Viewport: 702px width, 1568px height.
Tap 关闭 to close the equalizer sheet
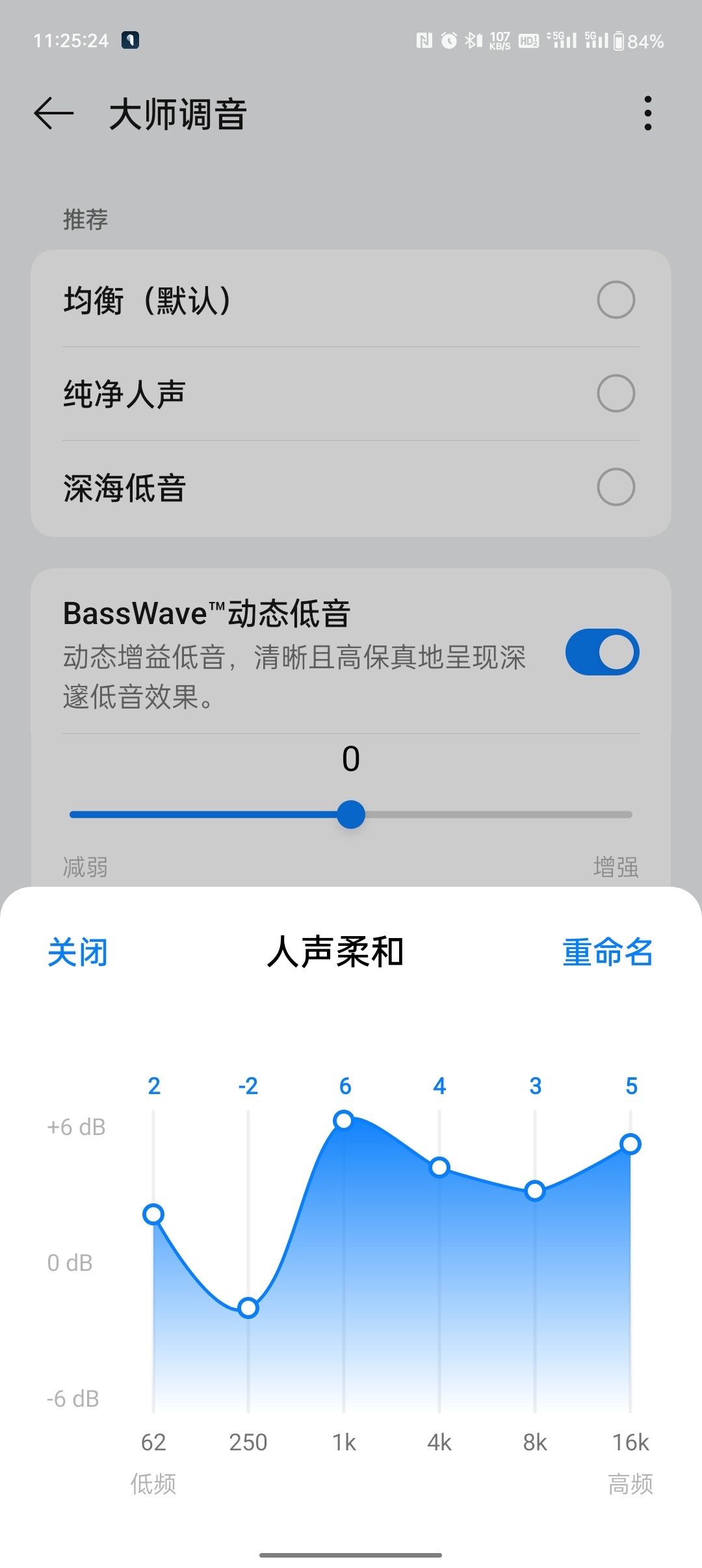(x=77, y=952)
